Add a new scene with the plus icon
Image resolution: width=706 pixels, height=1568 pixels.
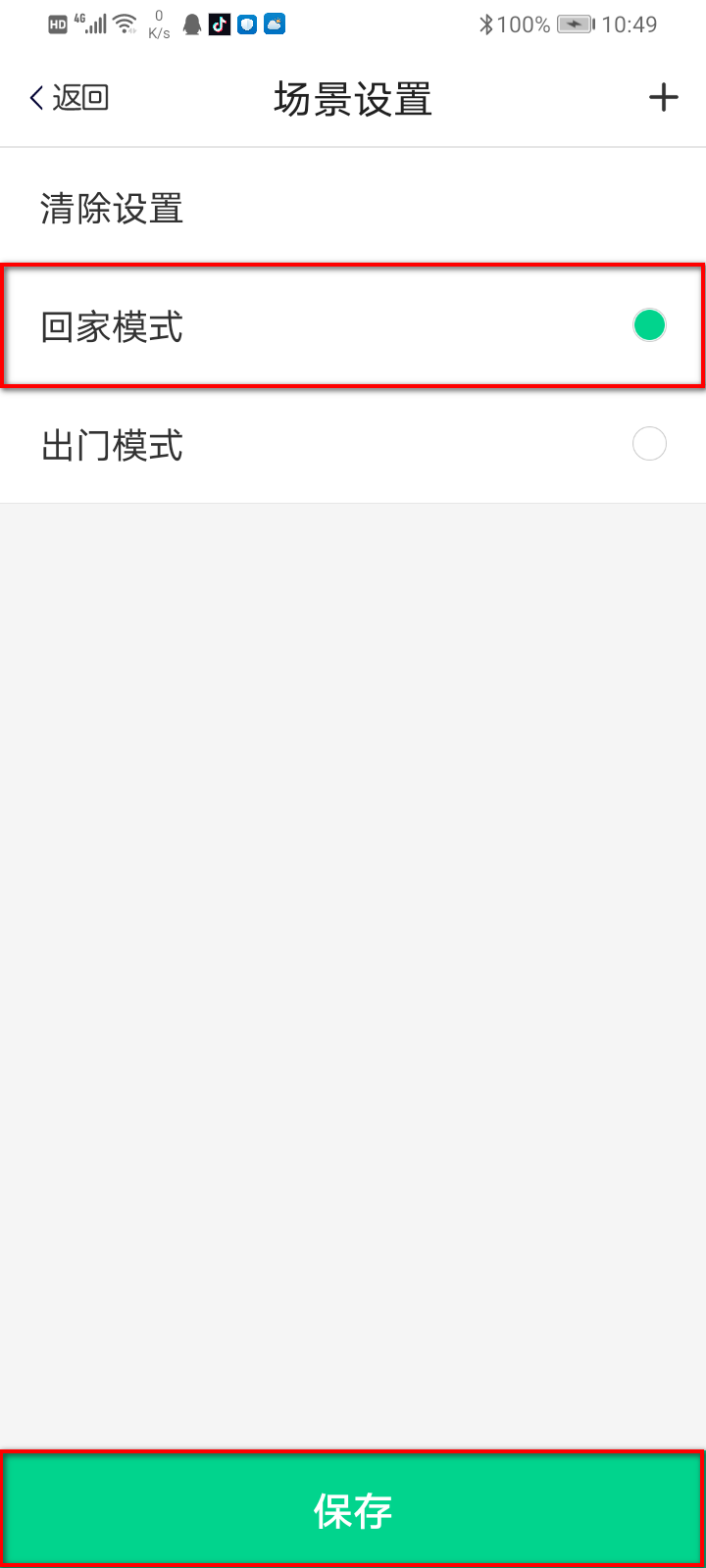click(664, 98)
